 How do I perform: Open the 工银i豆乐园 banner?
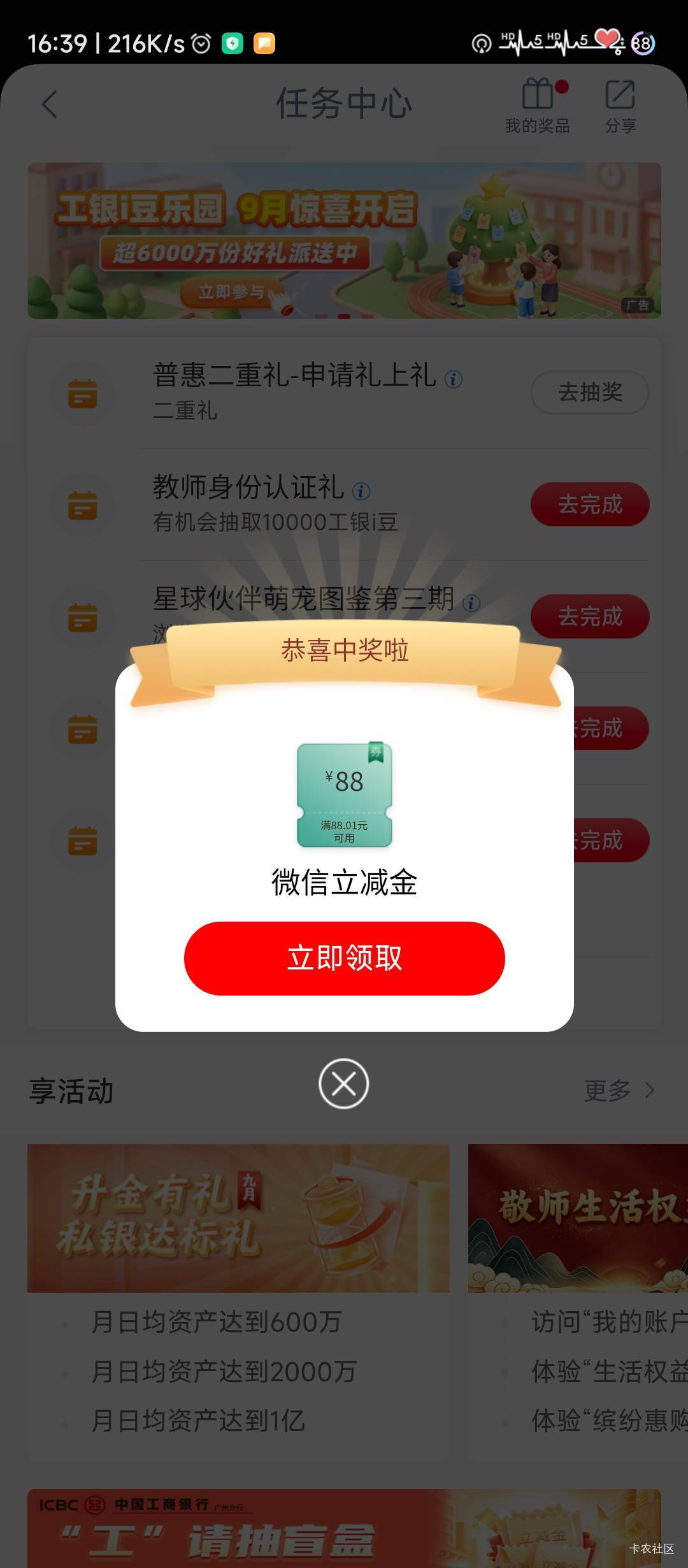pyautogui.click(x=344, y=240)
